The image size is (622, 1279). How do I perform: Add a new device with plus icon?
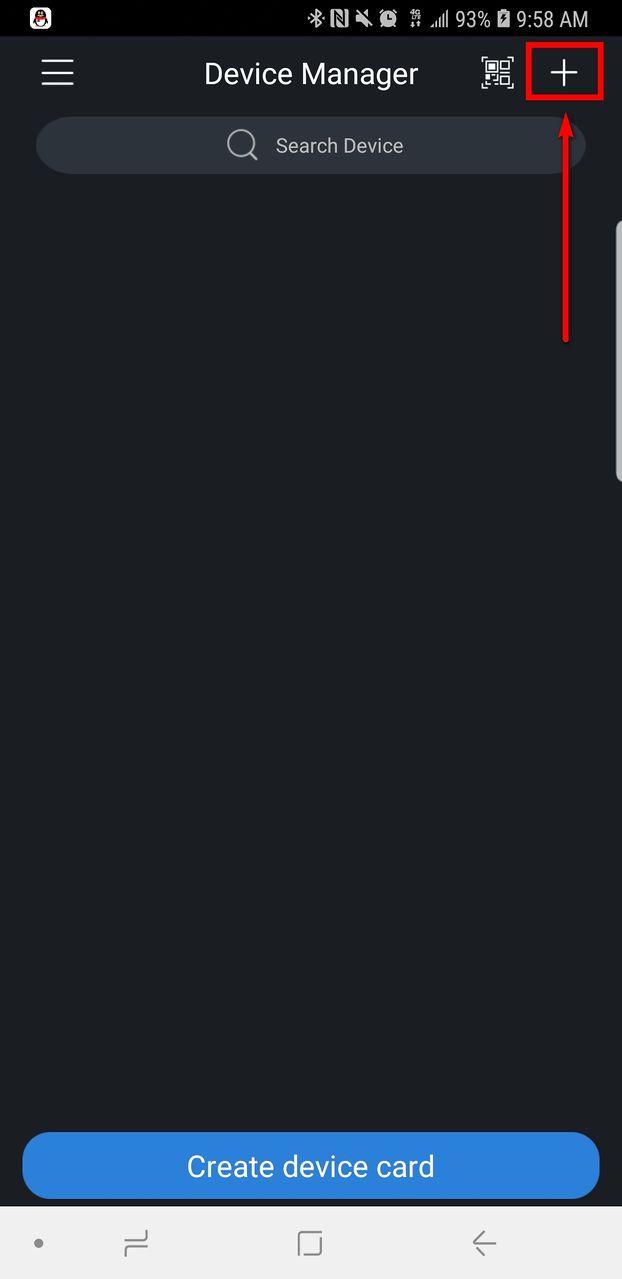pos(564,72)
